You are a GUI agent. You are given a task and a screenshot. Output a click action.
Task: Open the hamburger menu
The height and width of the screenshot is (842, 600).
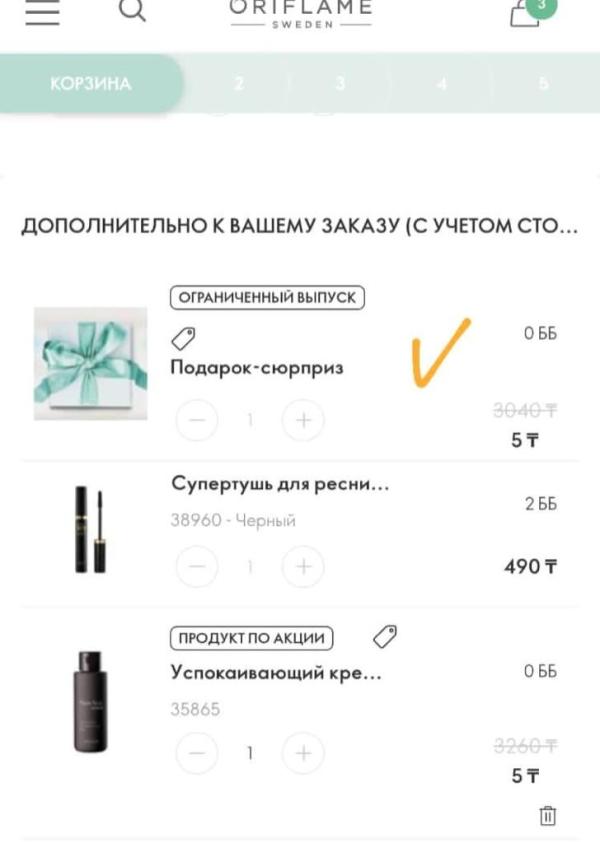click(x=42, y=12)
